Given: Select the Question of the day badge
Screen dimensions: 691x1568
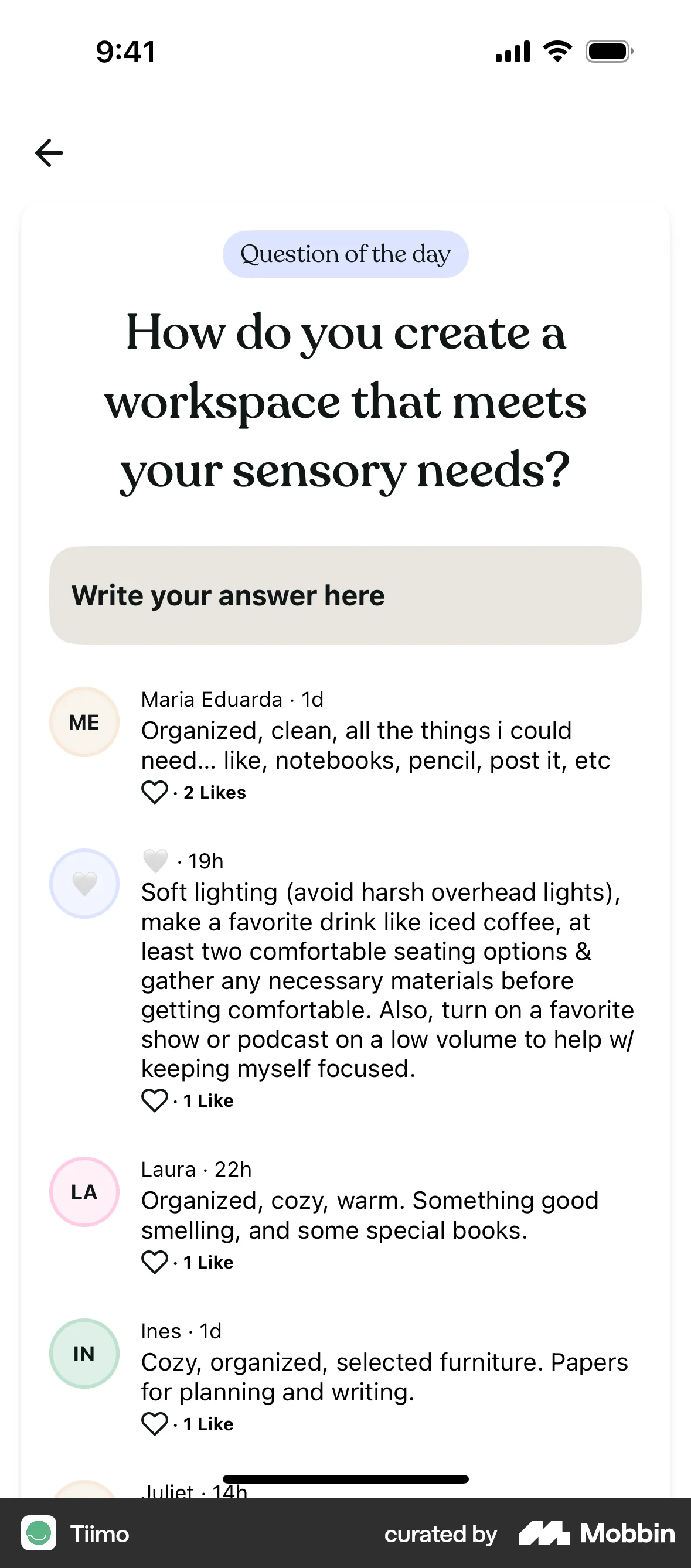Looking at the screenshot, I should tap(345, 254).
